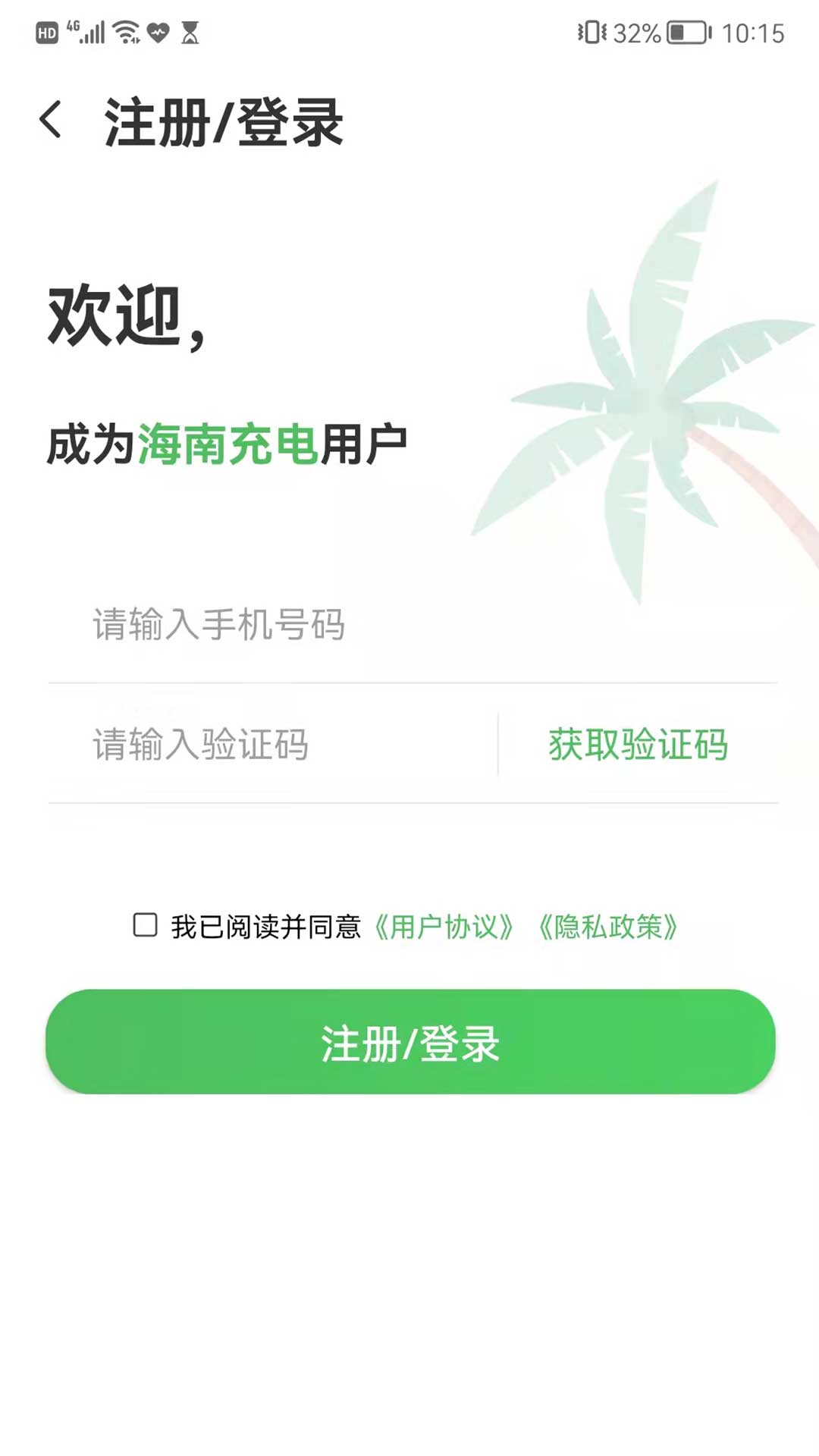Screen dimensions: 819x1456
Task: Open the 《隐私政策》 link
Action: tap(607, 927)
